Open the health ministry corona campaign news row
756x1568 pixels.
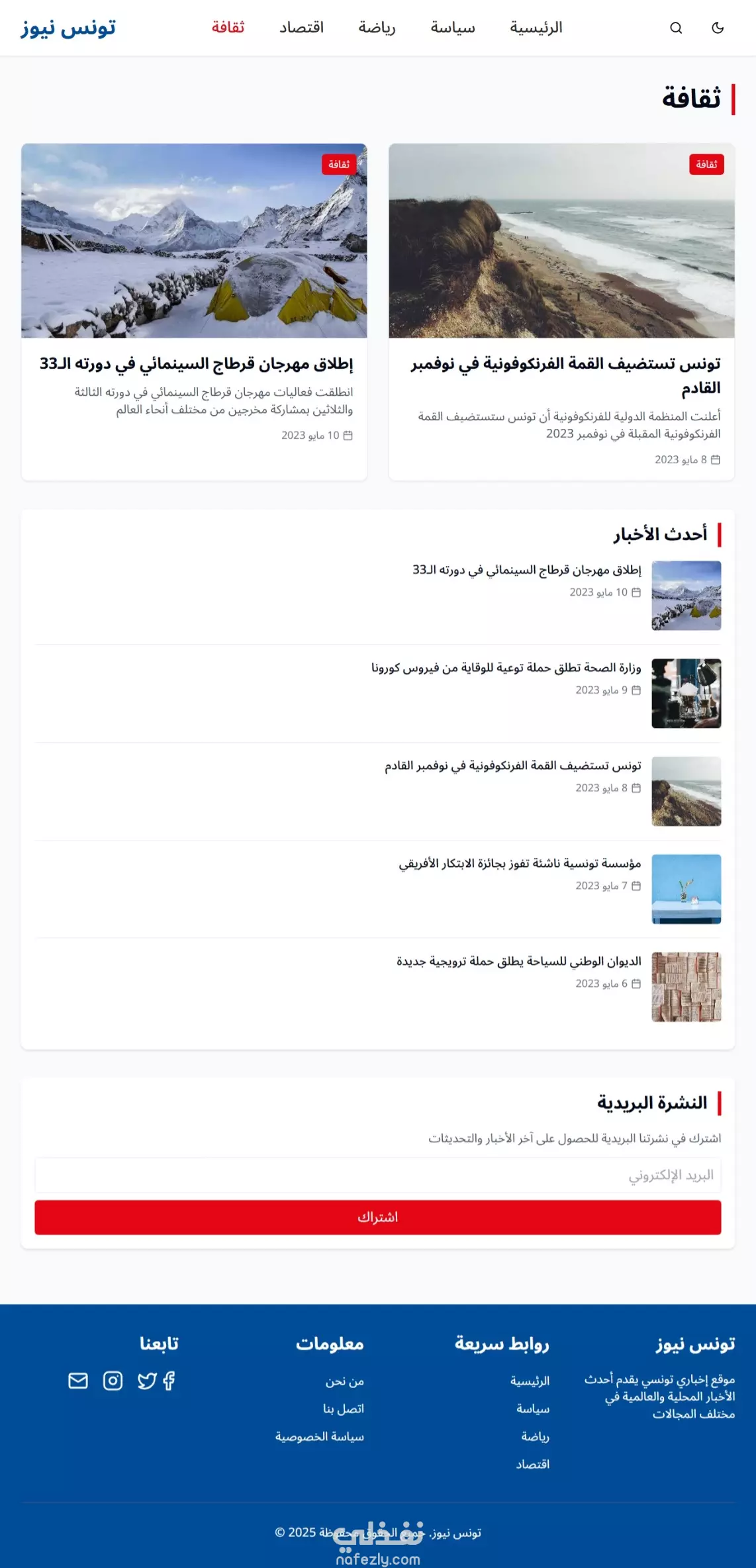378,693
